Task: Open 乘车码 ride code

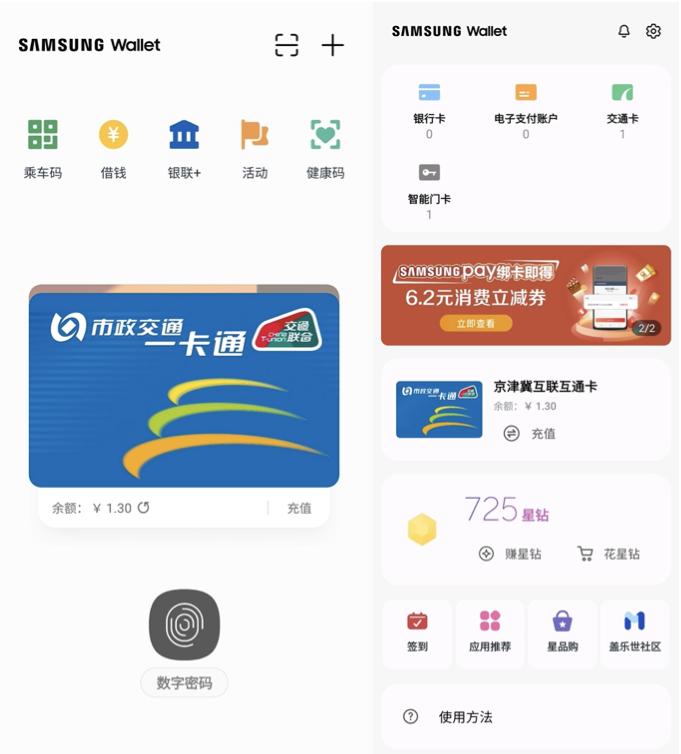Action: (43, 149)
